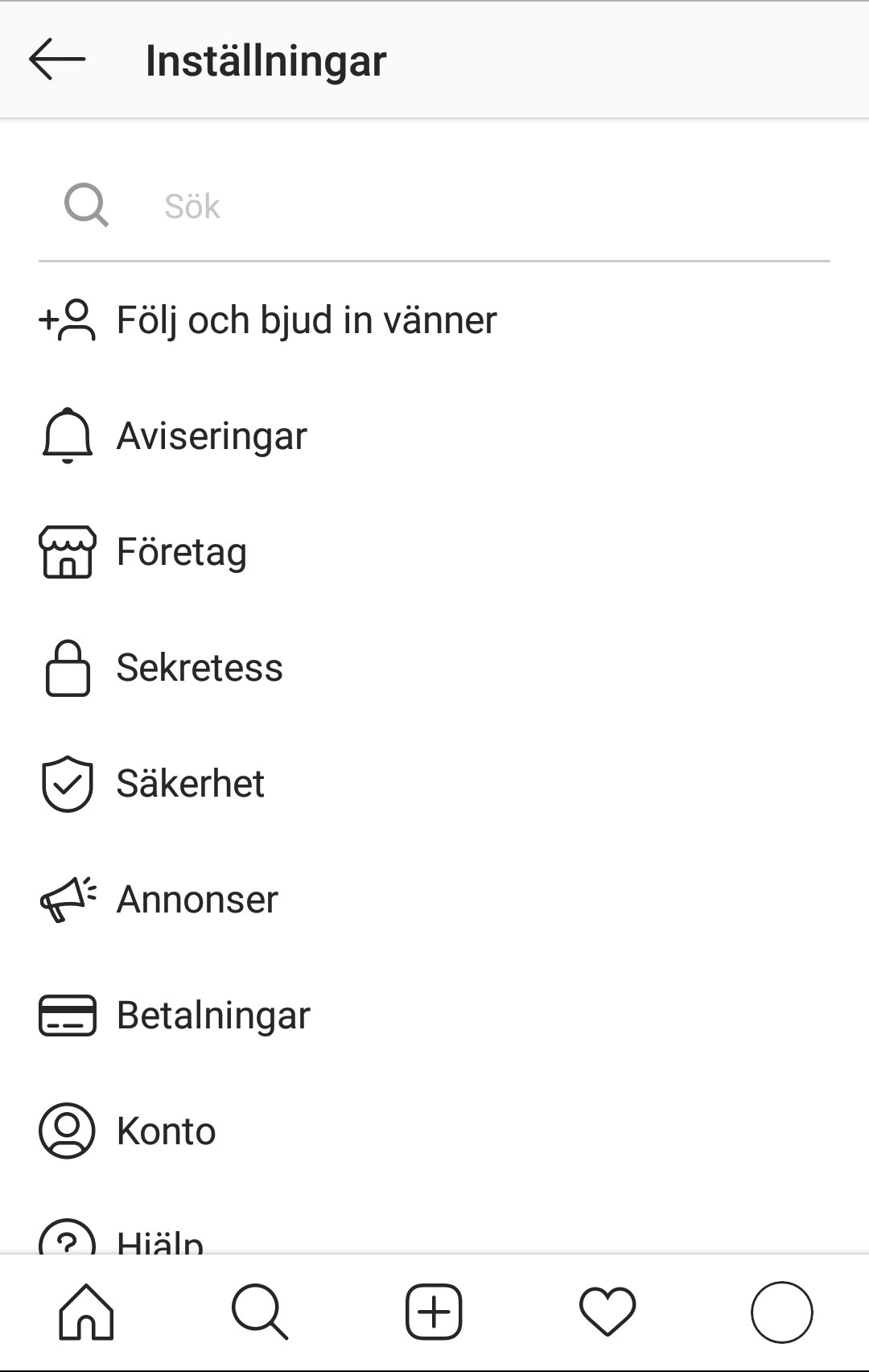The width and height of the screenshot is (869, 1372).
Task: Open Säkerhet settings
Action: coord(190,784)
